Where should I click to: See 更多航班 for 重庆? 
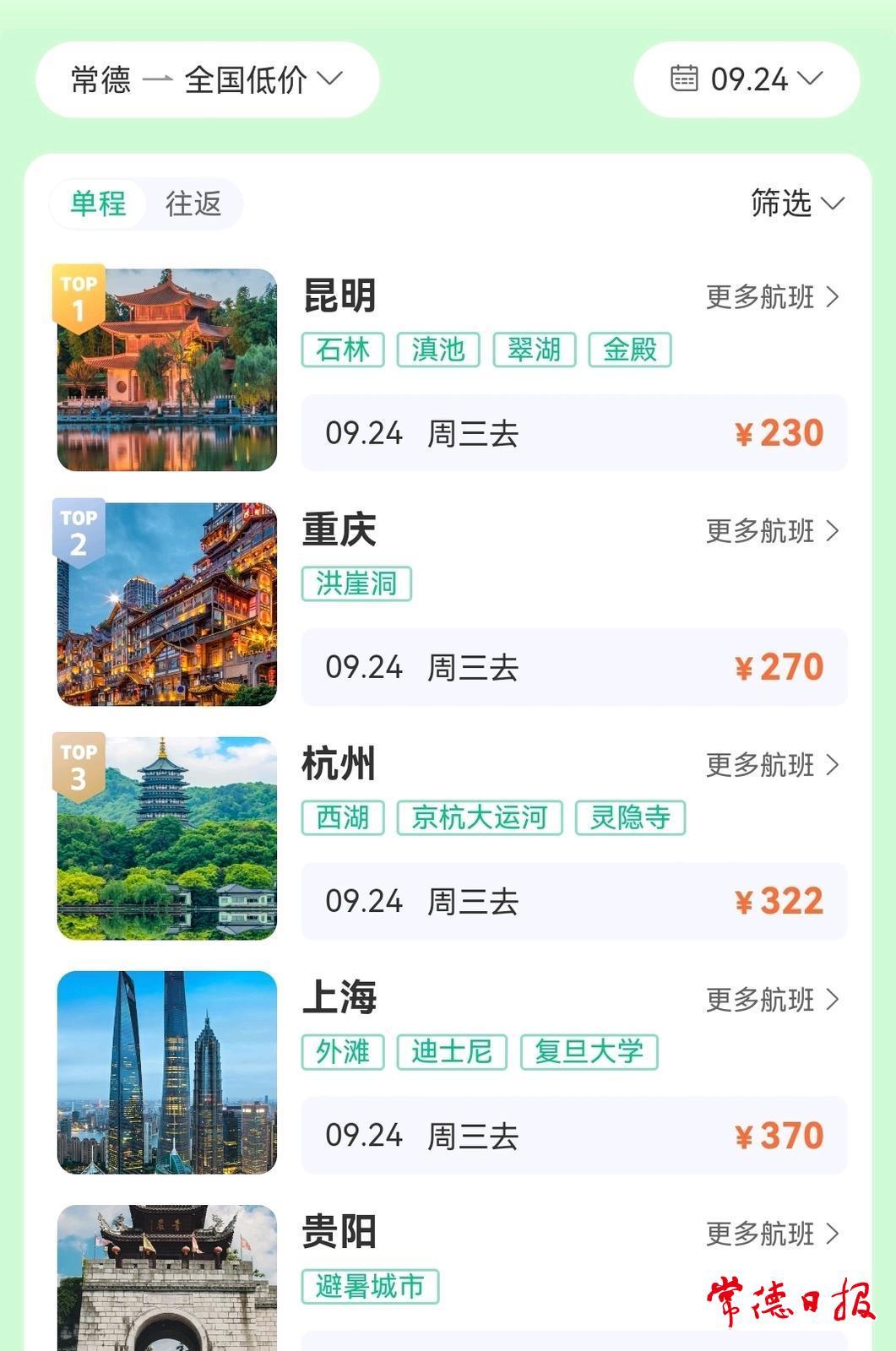point(772,531)
